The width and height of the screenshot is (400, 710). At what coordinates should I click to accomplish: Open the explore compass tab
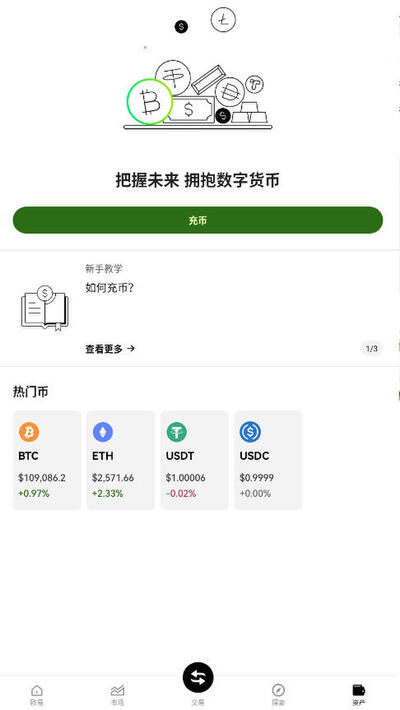click(x=278, y=695)
